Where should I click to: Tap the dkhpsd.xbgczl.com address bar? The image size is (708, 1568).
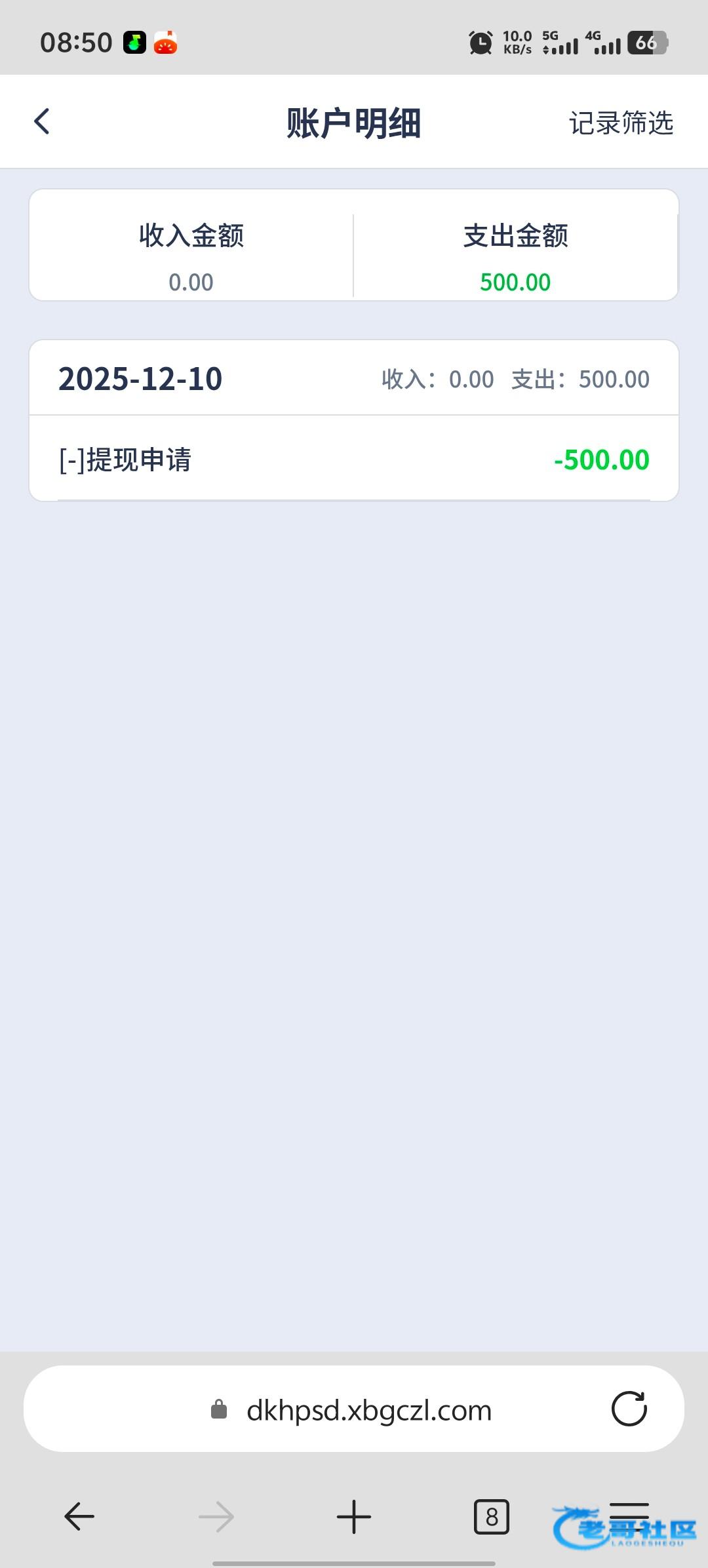(x=368, y=1411)
